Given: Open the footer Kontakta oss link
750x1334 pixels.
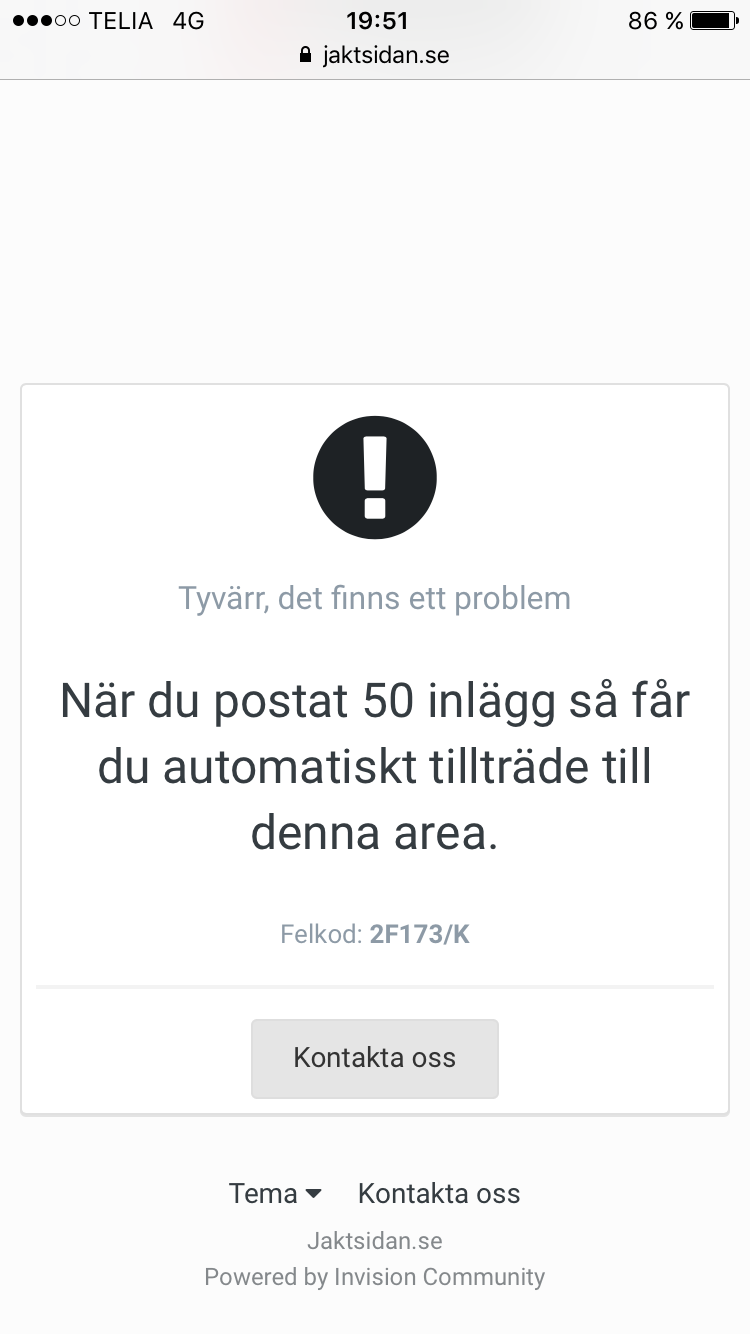Looking at the screenshot, I should (439, 1193).
